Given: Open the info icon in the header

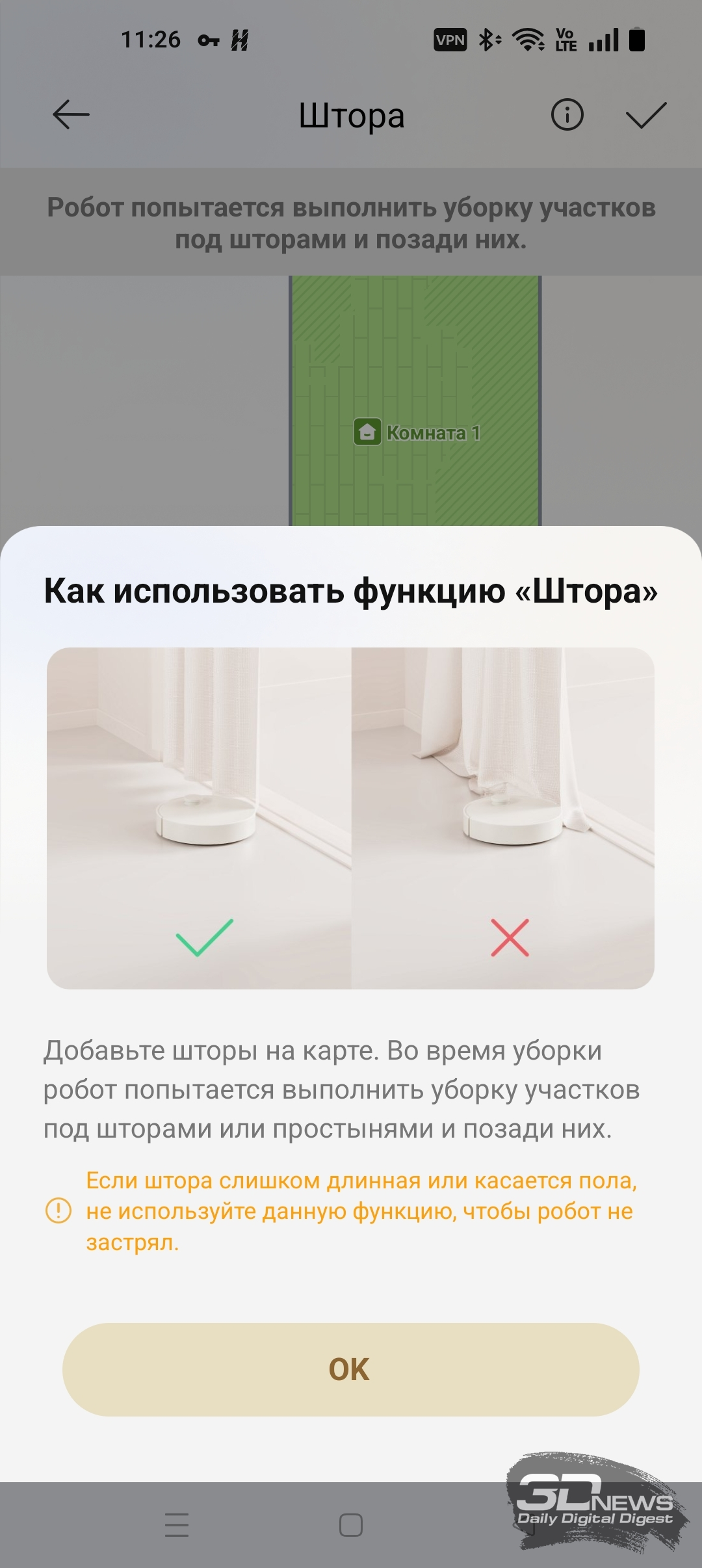Looking at the screenshot, I should [567, 115].
